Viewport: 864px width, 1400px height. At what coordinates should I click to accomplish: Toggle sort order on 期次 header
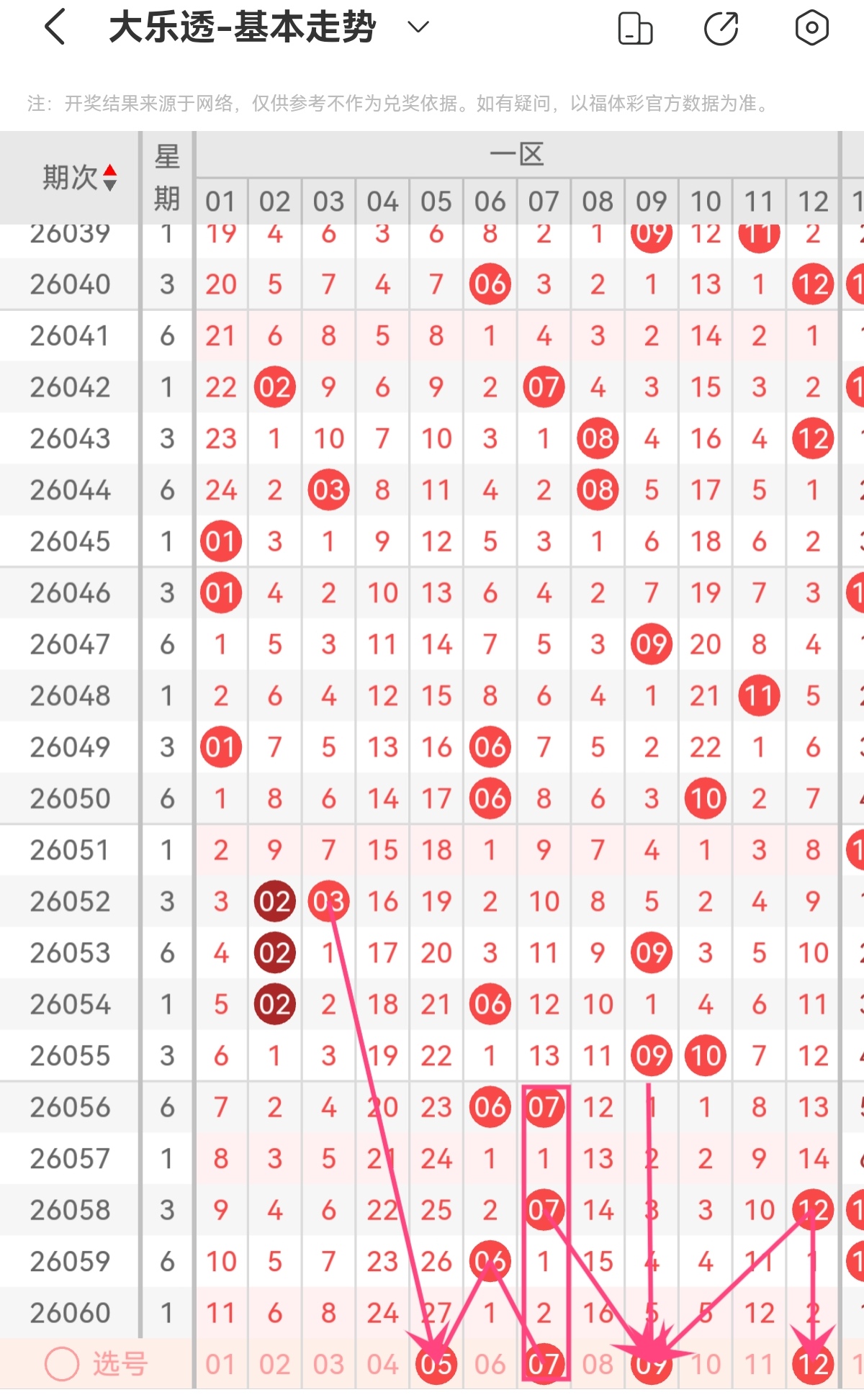79,177
